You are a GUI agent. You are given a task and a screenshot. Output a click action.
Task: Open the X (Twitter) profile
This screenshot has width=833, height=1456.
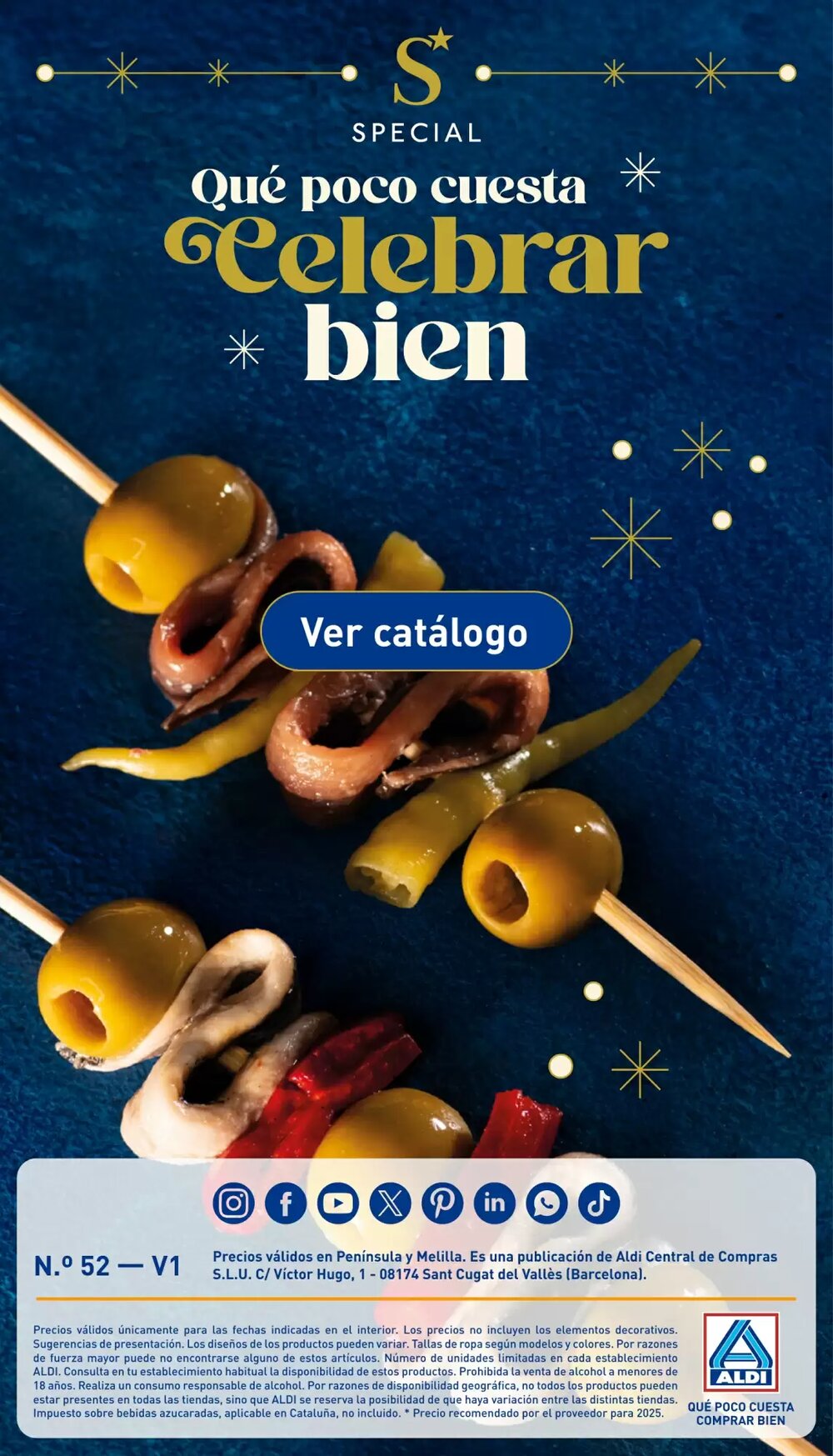pyautogui.click(x=391, y=1203)
